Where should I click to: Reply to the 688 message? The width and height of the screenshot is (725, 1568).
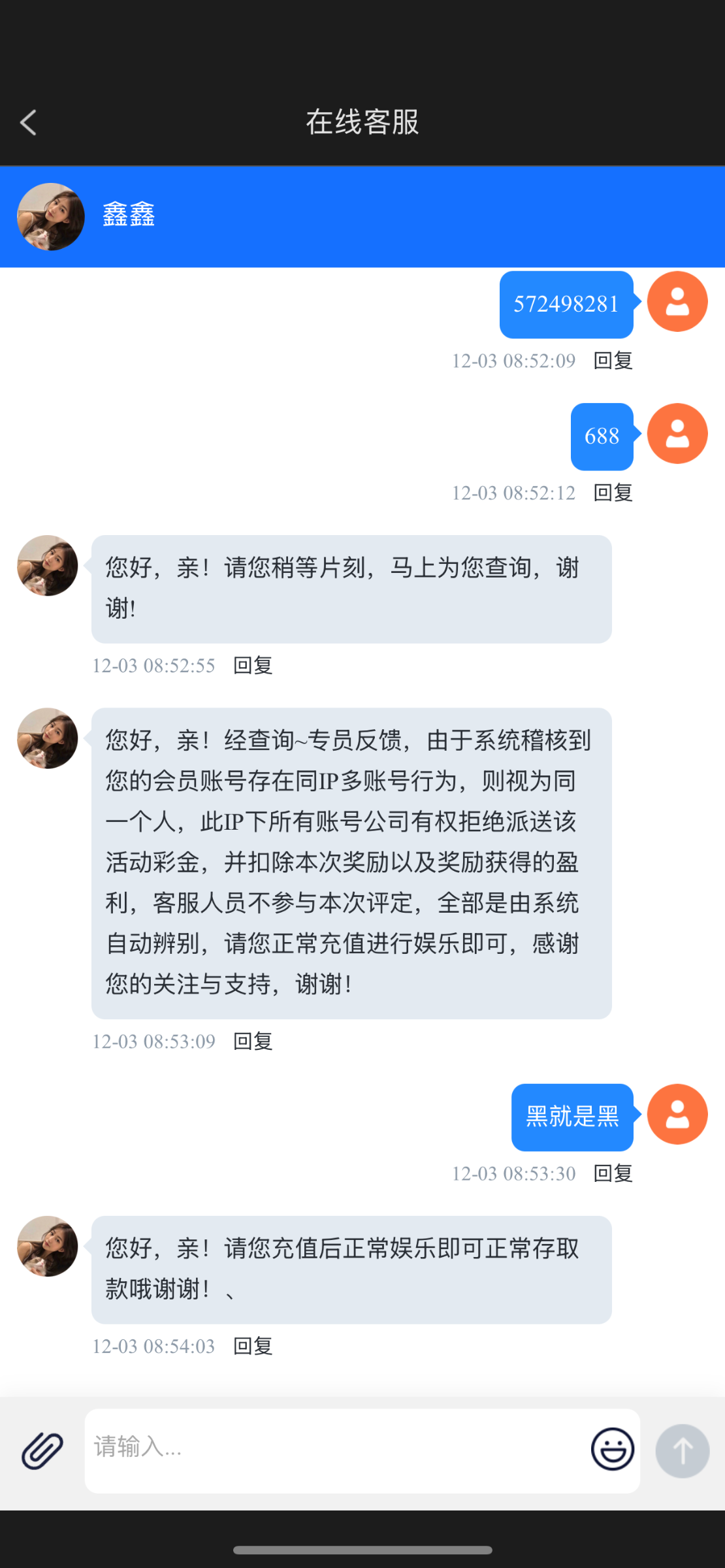click(x=613, y=493)
